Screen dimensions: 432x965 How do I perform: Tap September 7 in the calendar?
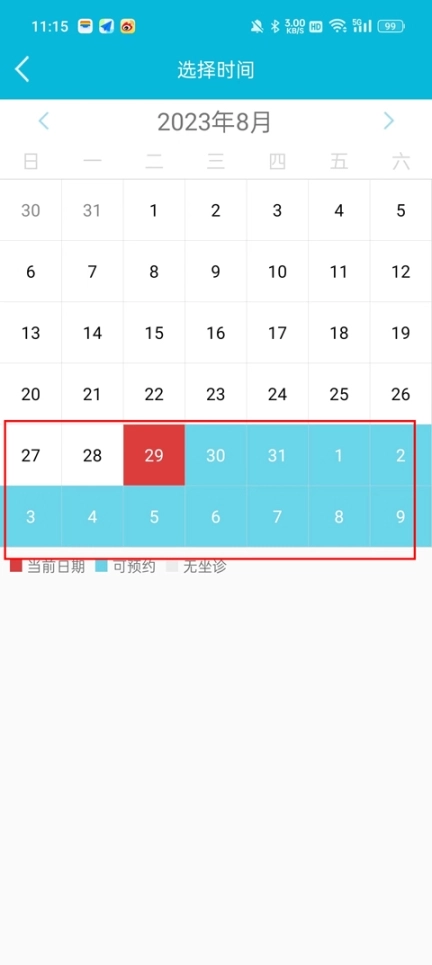tap(278, 516)
